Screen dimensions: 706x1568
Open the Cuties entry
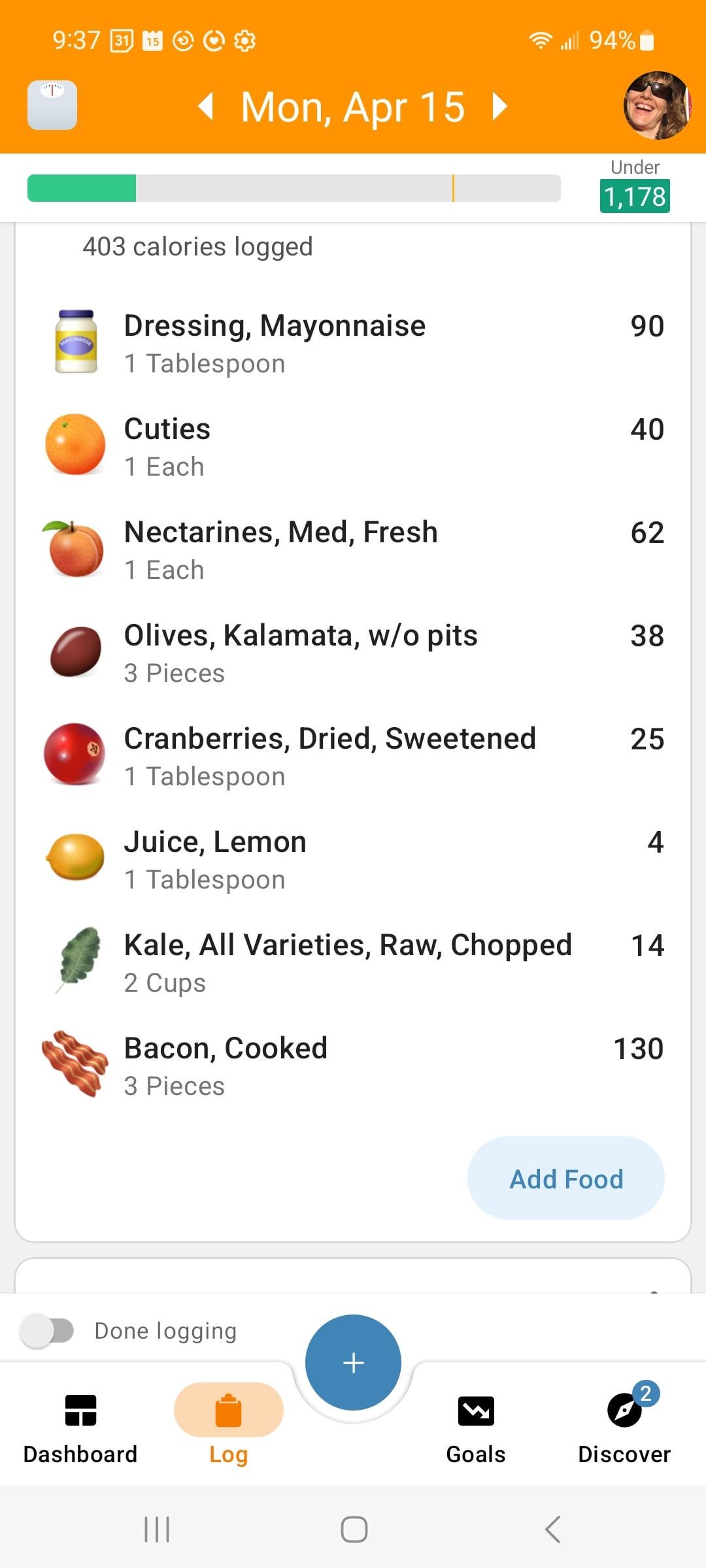(x=353, y=446)
